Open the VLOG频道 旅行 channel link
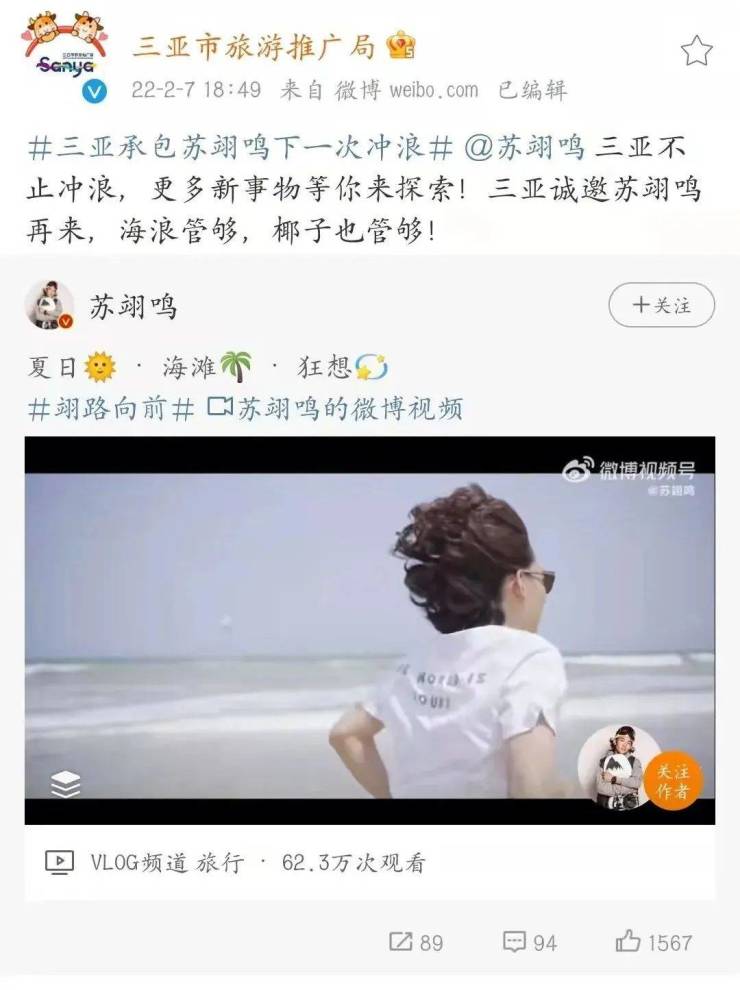This screenshot has width=740, height=990. click(x=166, y=862)
